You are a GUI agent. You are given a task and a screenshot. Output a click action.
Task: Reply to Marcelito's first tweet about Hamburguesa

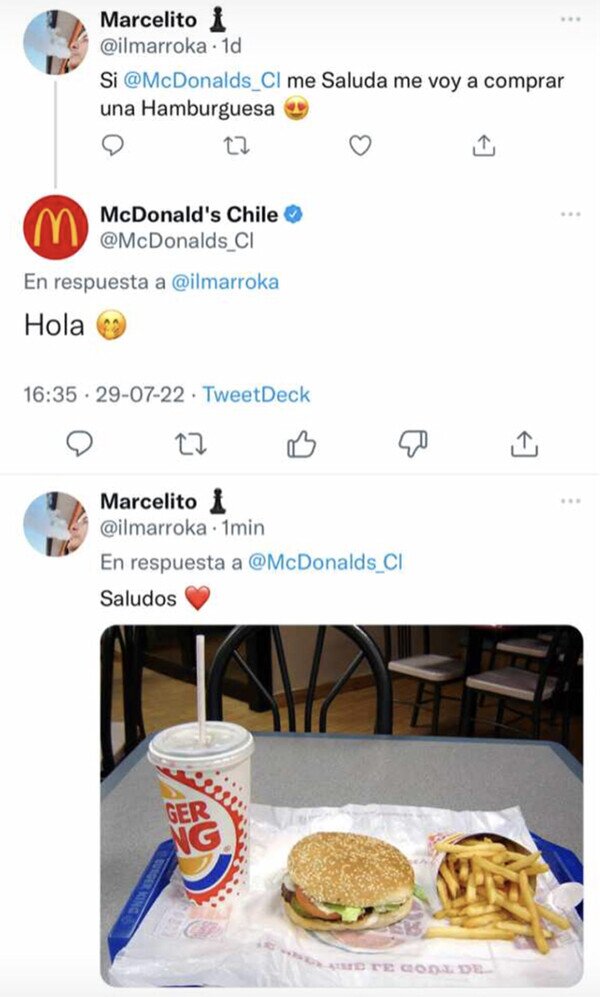[114, 146]
